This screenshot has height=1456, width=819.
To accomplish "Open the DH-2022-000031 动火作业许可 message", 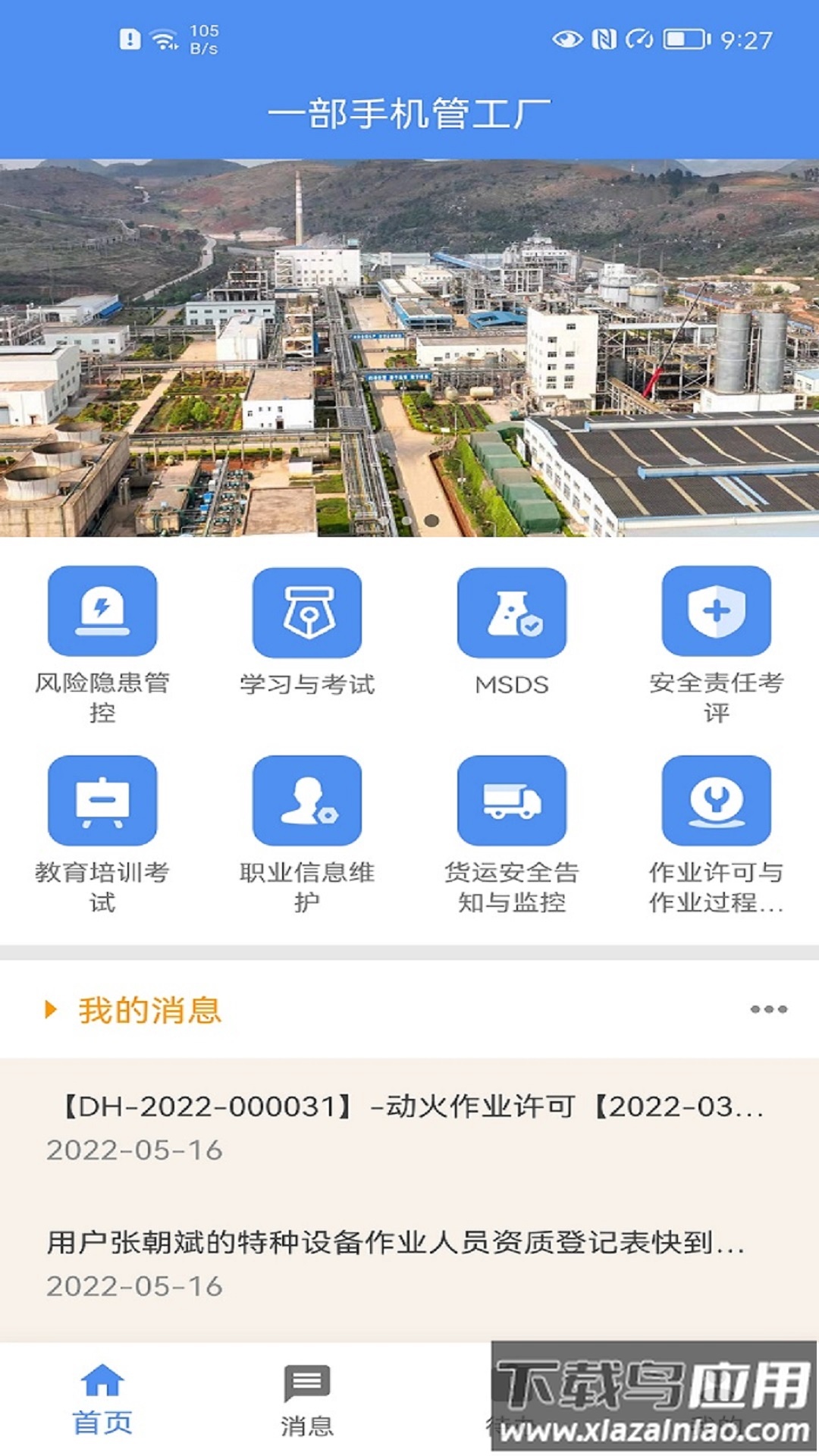I will point(409,1107).
